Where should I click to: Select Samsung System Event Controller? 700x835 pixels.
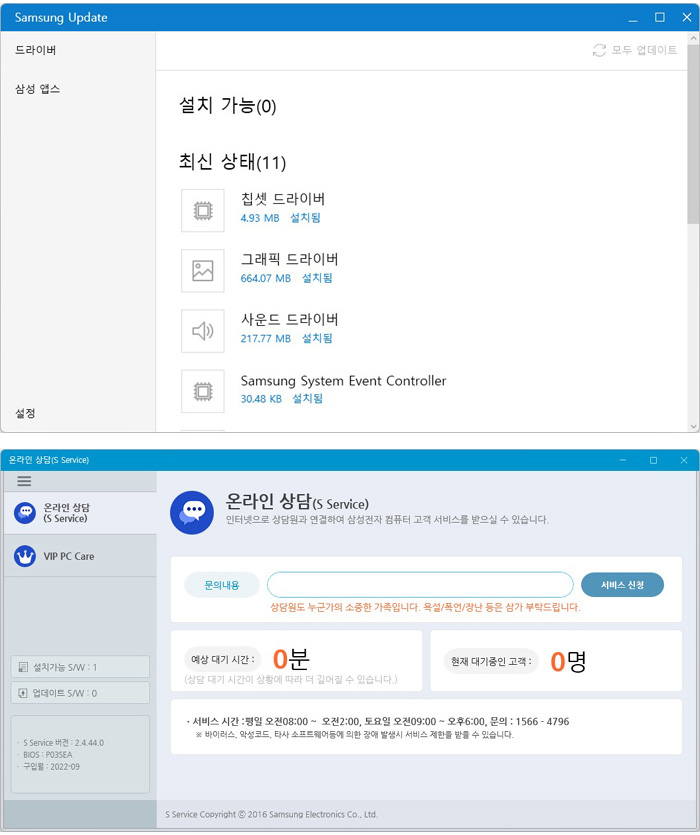[x=343, y=380]
